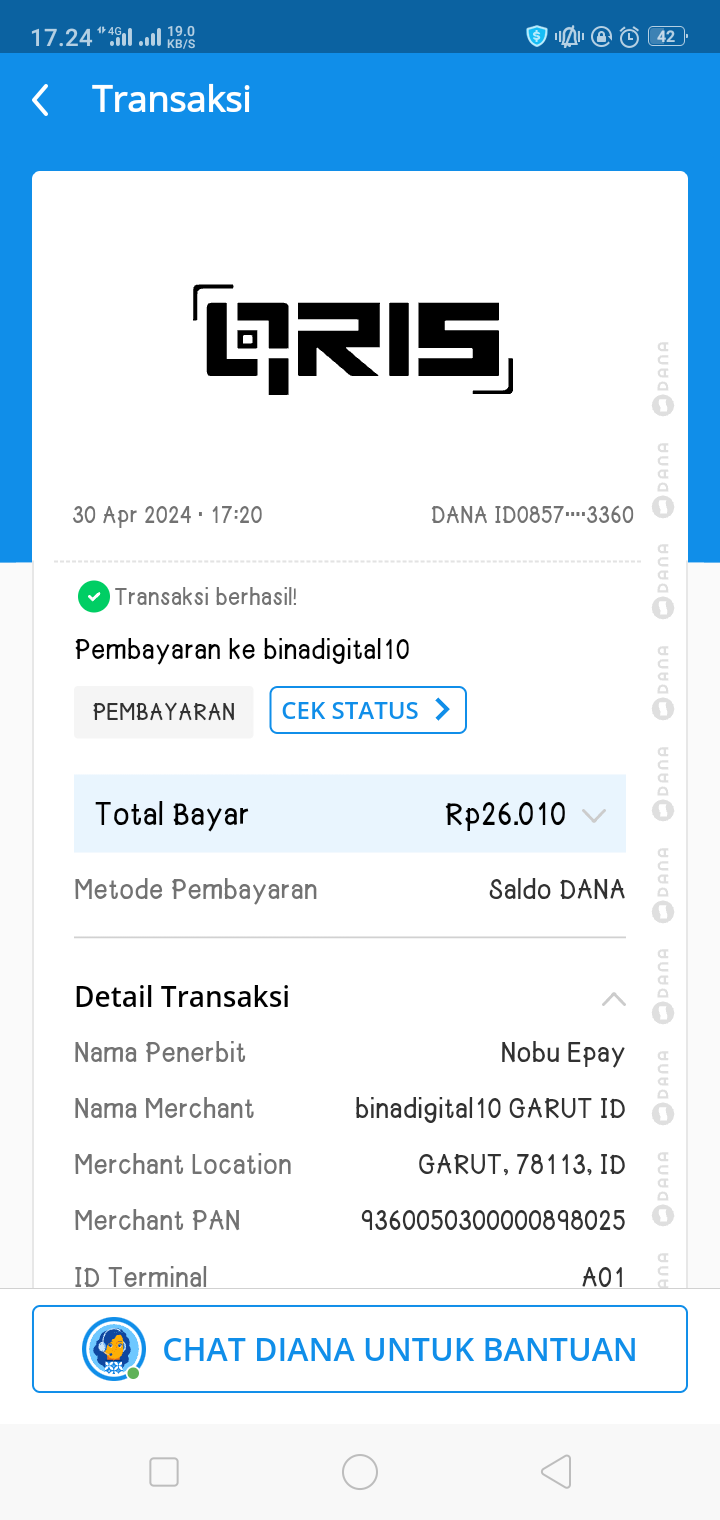Expand the Total Bayar breakdown
720x1520 pixels.
pos(593,815)
